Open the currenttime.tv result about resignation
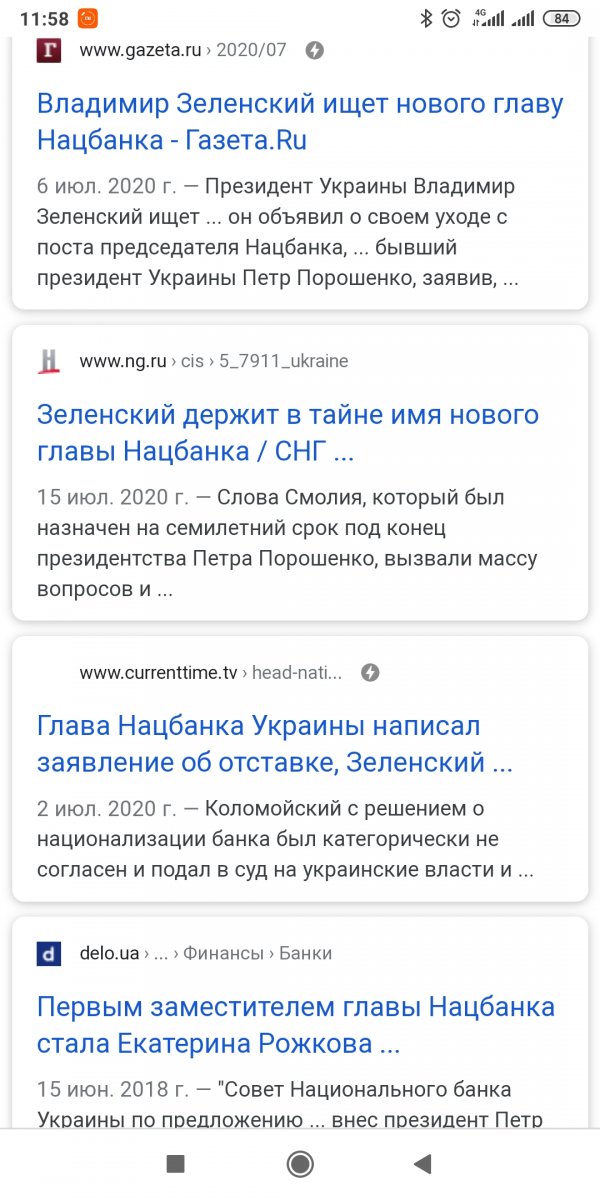Image resolution: width=600 pixels, height=1200 pixels. [275, 744]
